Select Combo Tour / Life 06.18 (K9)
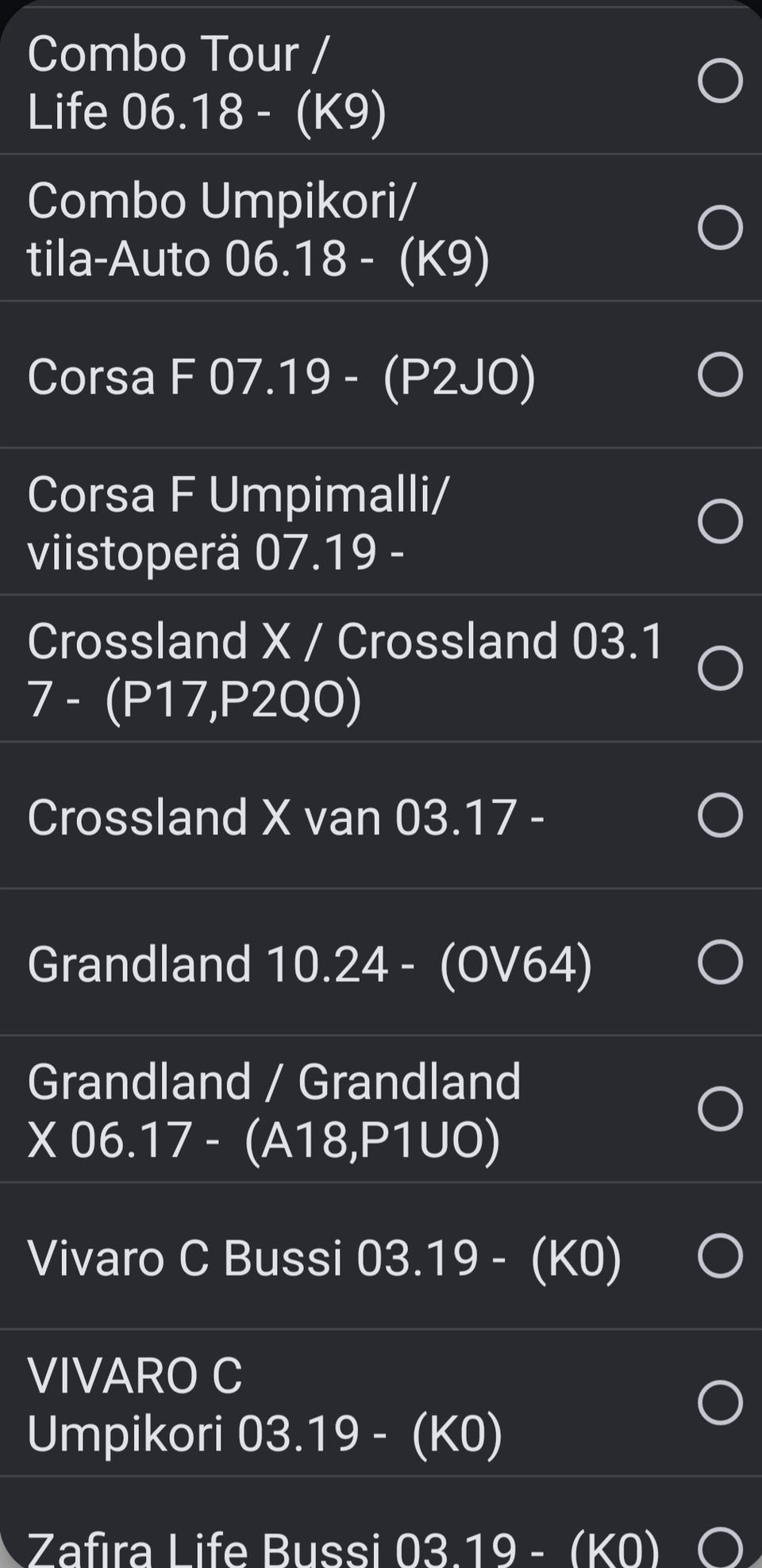Viewport: 762px width, 1568px height. coord(720,81)
